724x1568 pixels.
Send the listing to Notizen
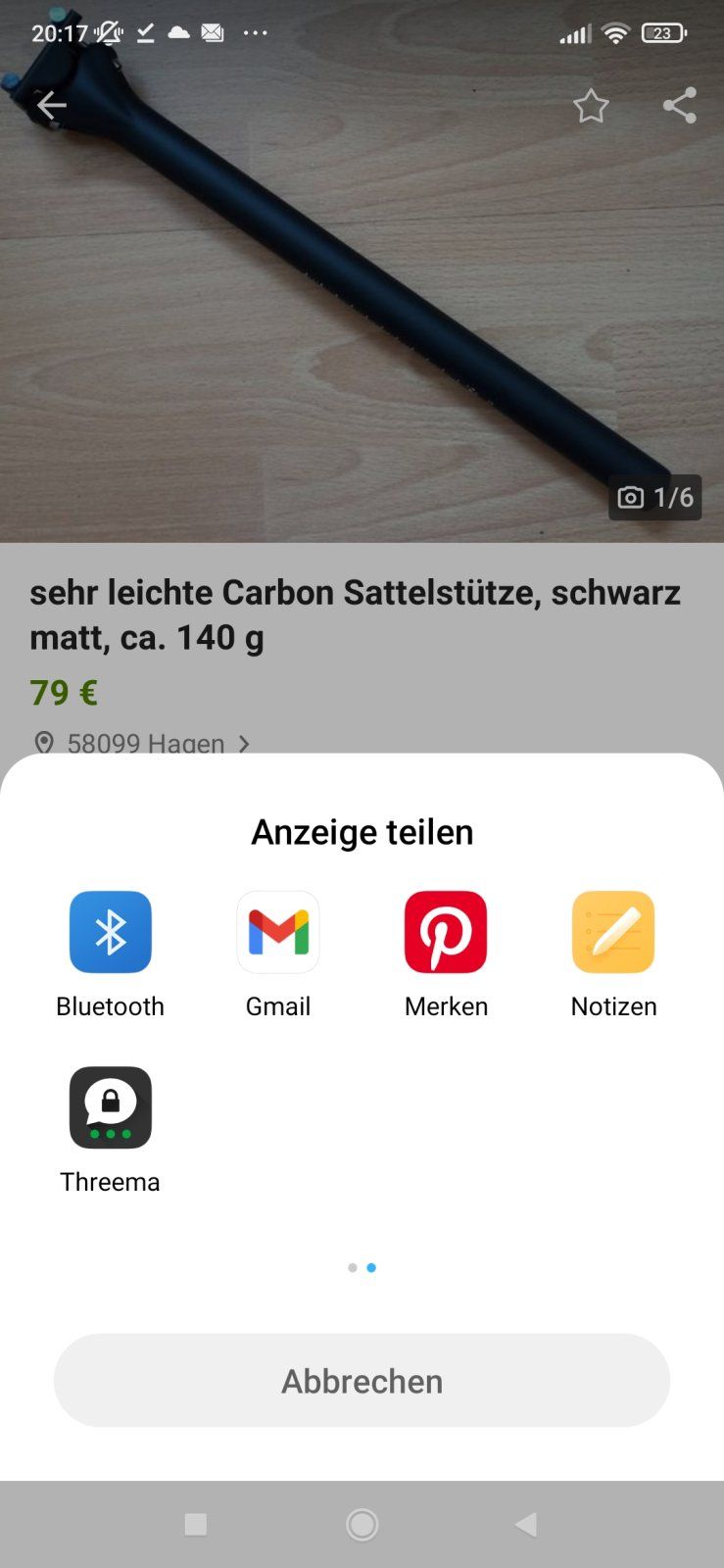pyautogui.click(x=613, y=932)
